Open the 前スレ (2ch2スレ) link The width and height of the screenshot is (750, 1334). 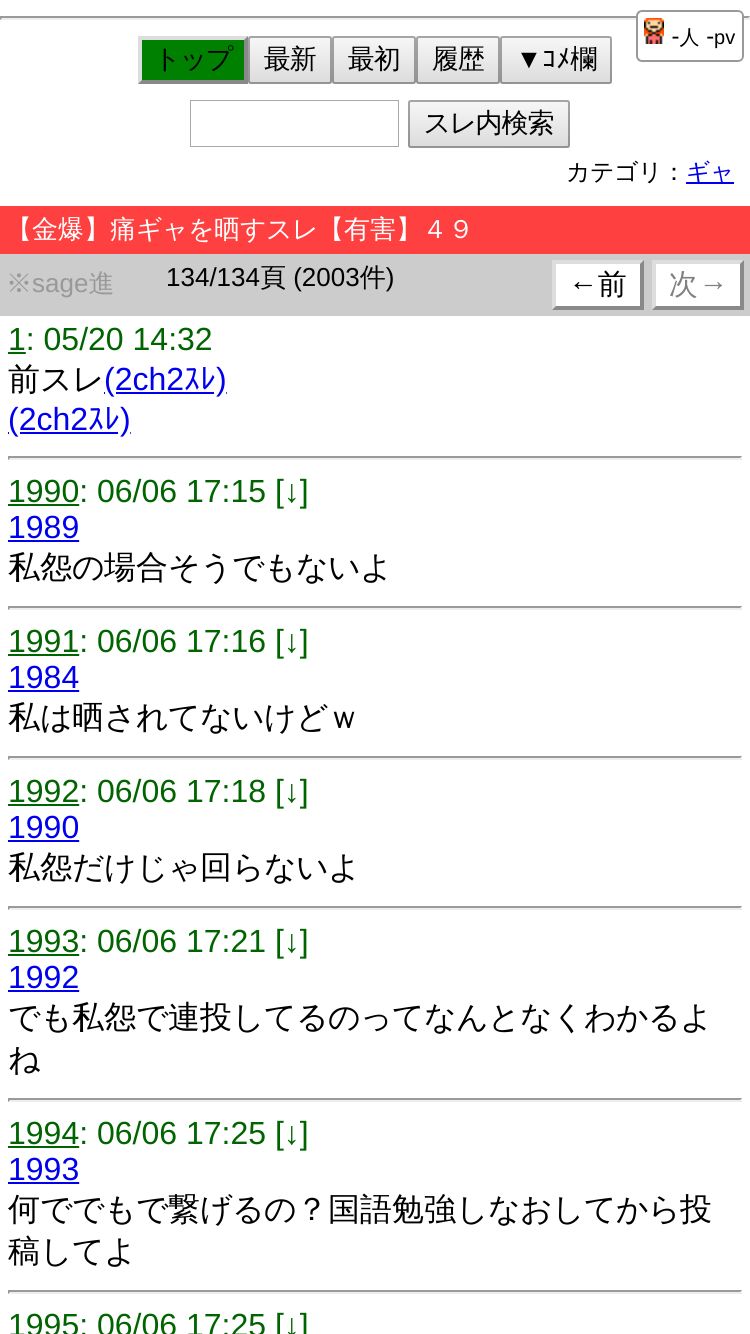pos(165,380)
